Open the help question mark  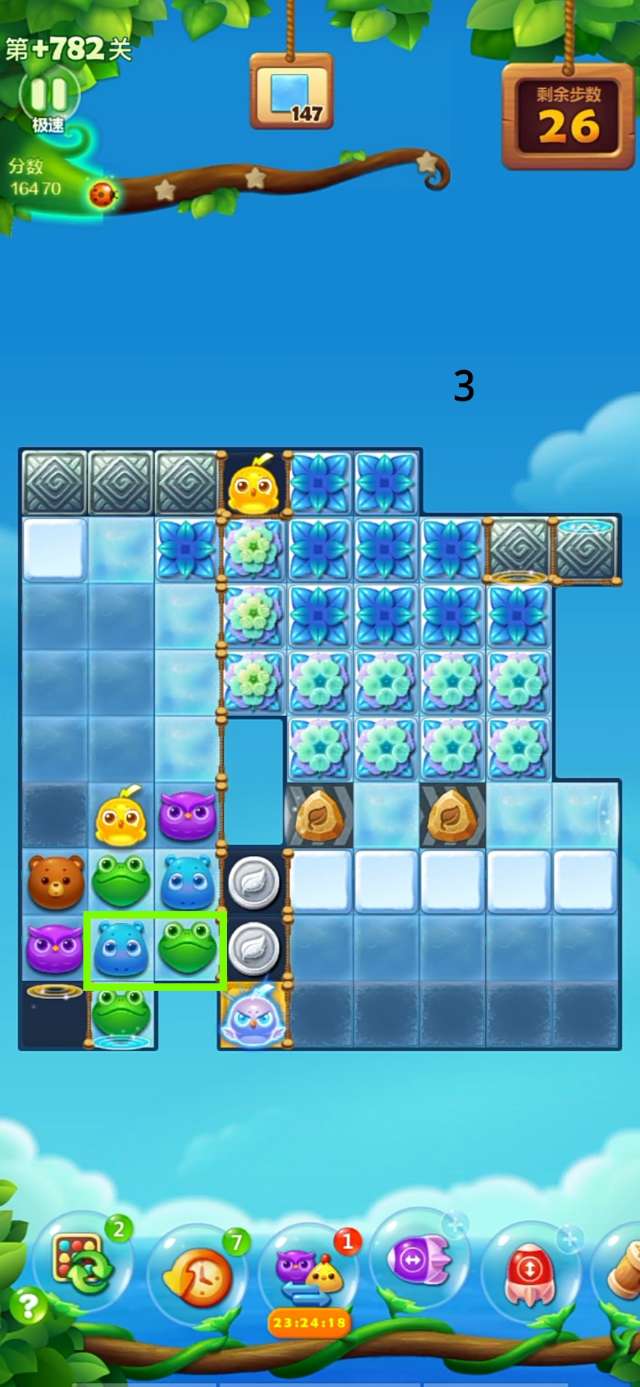pos(28,1307)
